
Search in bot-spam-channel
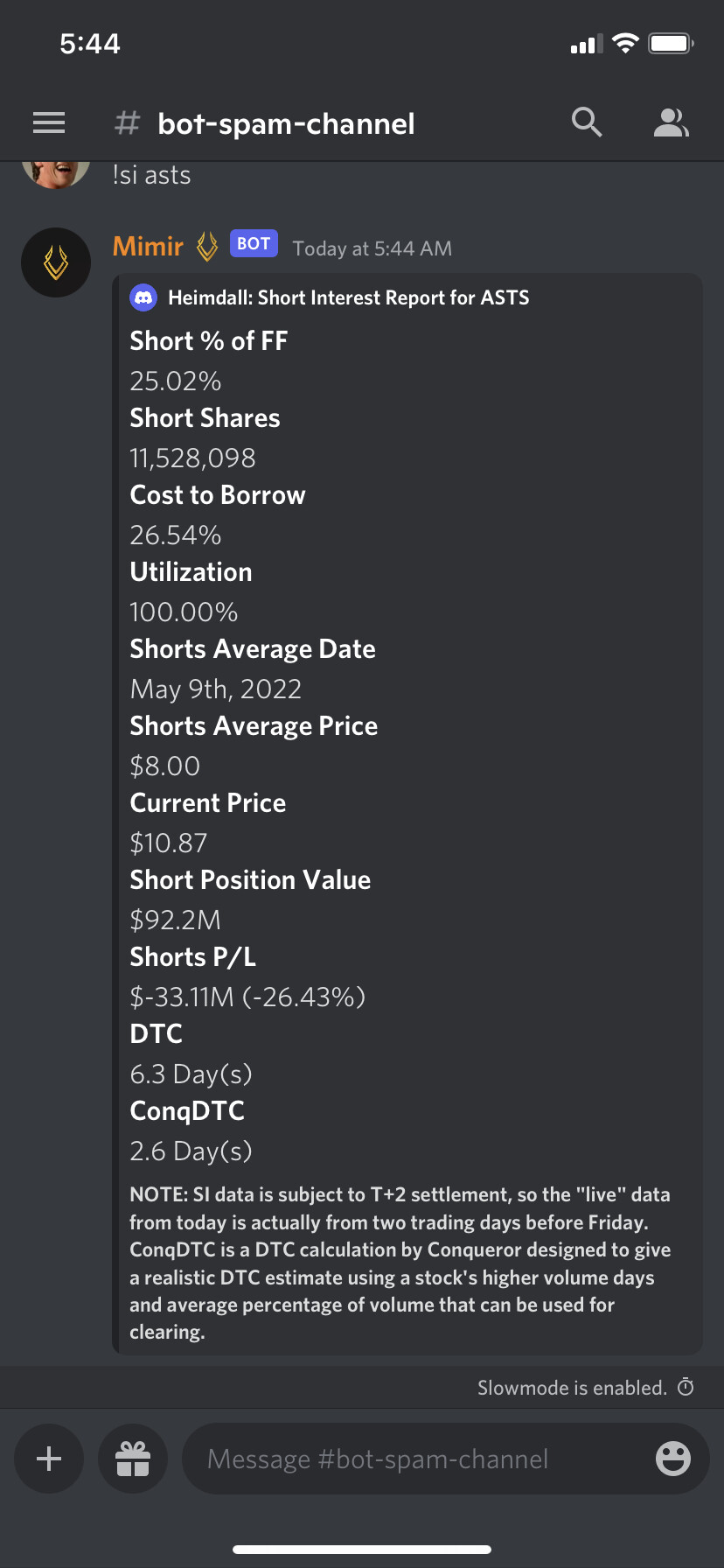pyautogui.click(x=587, y=122)
